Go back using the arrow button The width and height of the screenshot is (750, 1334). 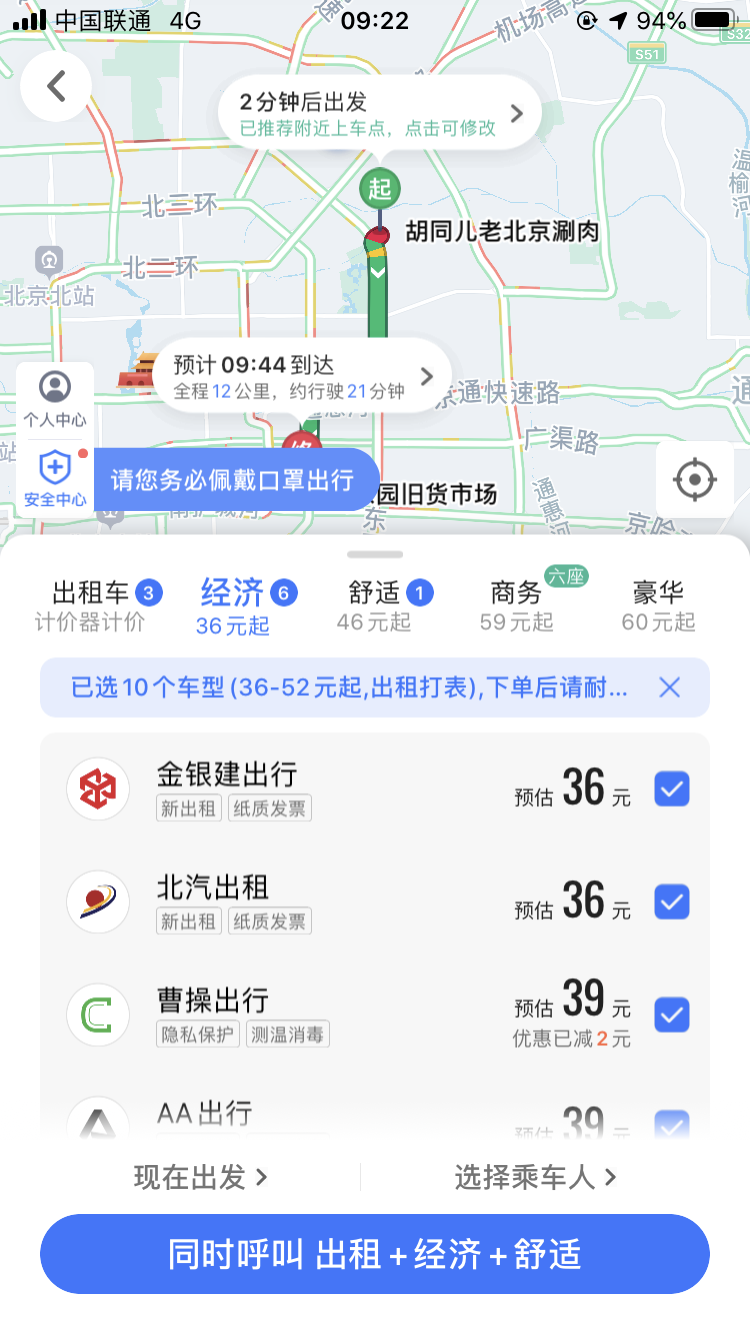click(x=56, y=87)
